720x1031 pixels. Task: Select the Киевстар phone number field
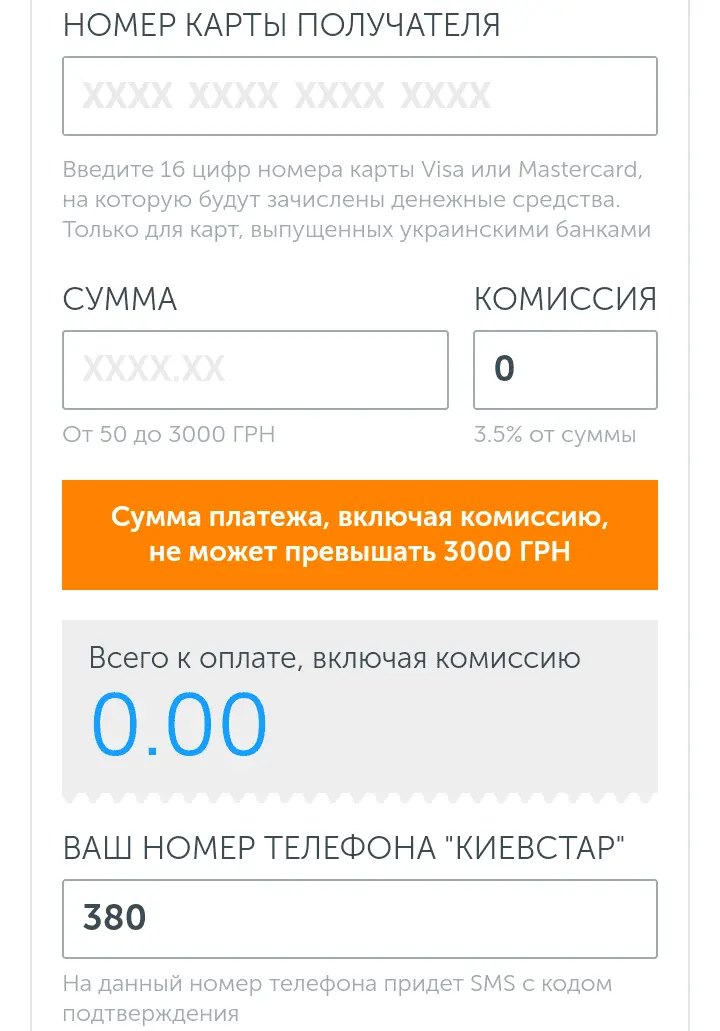point(359,918)
